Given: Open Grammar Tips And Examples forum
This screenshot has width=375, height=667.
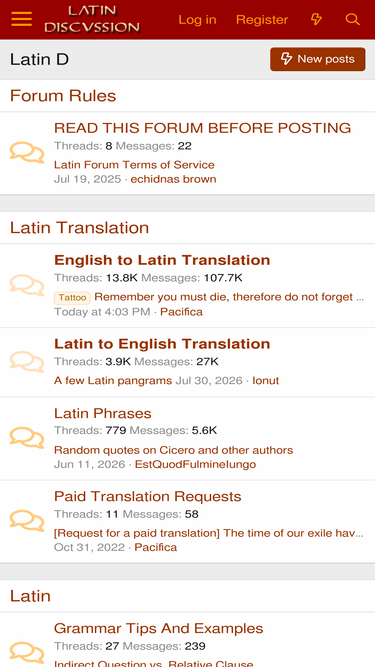Looking at the screenshot, I should 159,628.
